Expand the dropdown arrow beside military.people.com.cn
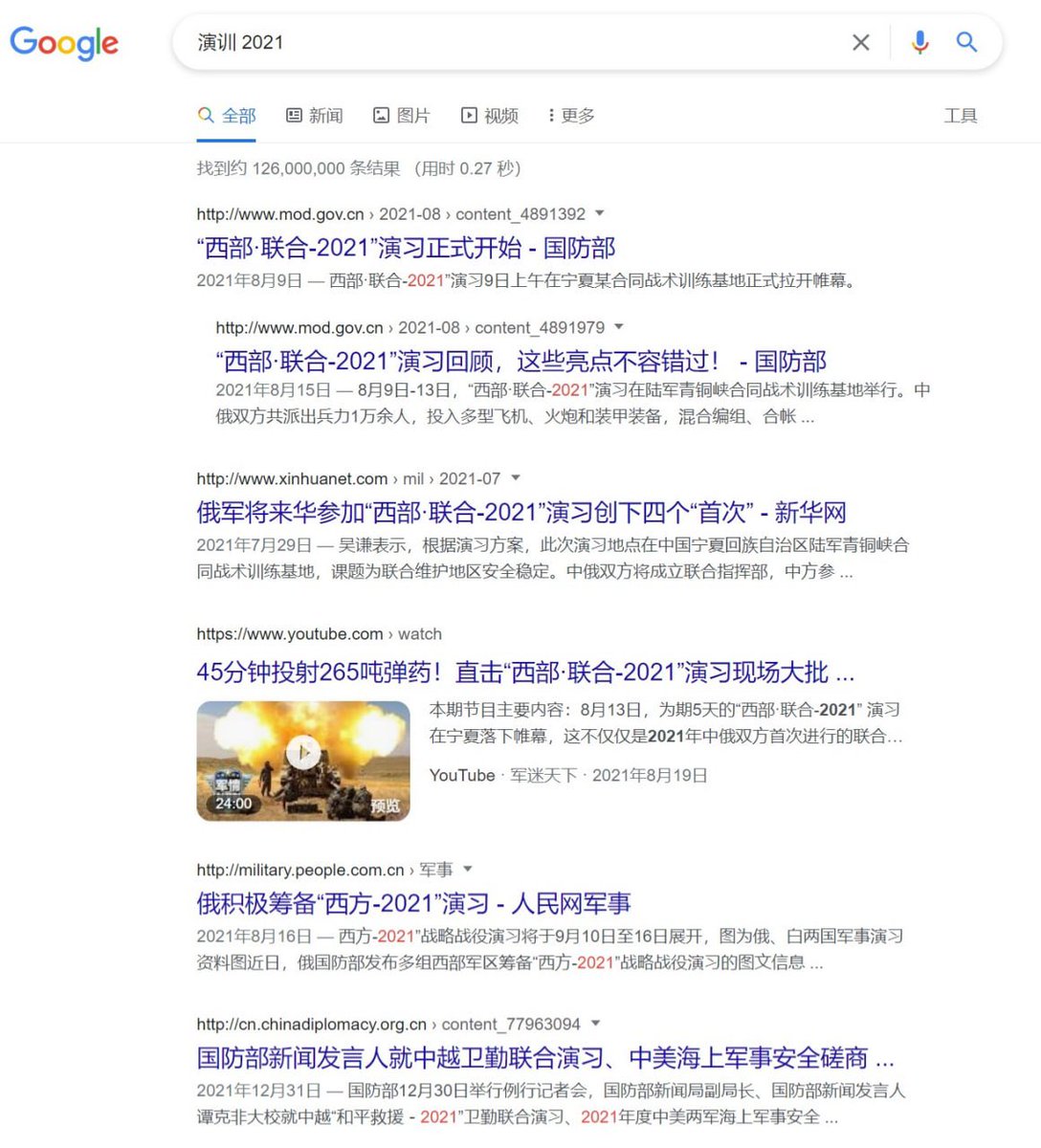Screen dimensions: 1041x1148 (468, 869)
